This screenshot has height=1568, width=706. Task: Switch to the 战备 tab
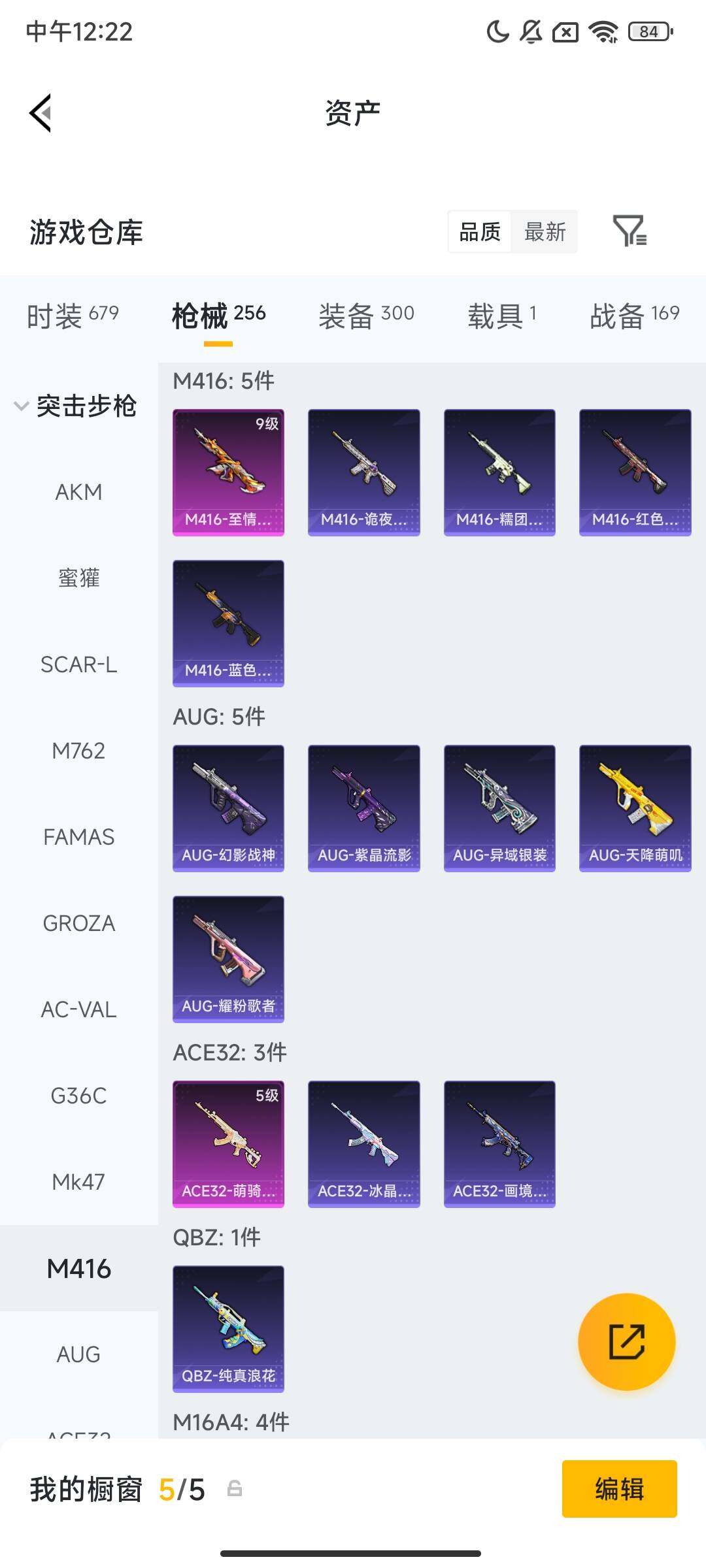coord(634,316)
